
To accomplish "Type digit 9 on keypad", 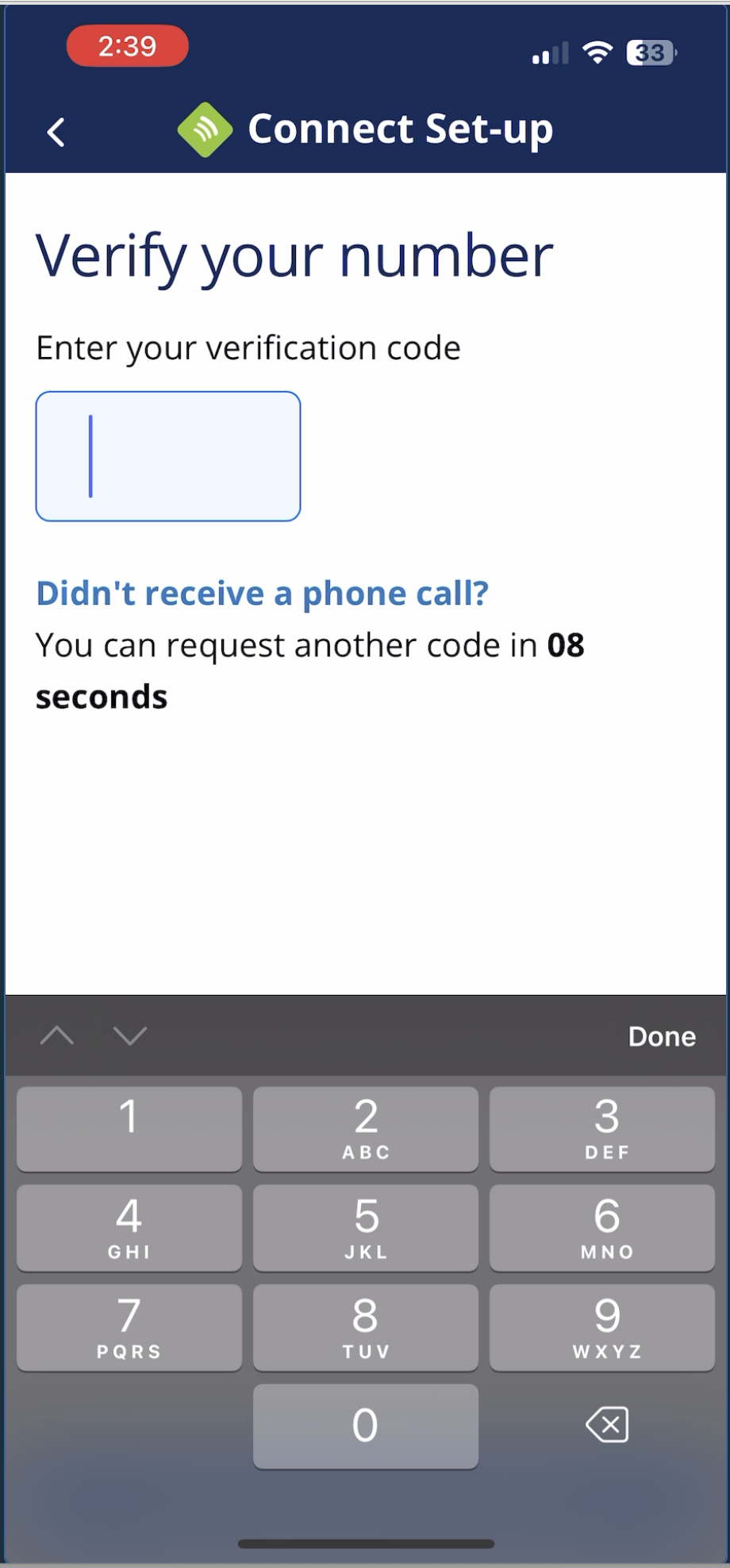I will pos(602,1328).
